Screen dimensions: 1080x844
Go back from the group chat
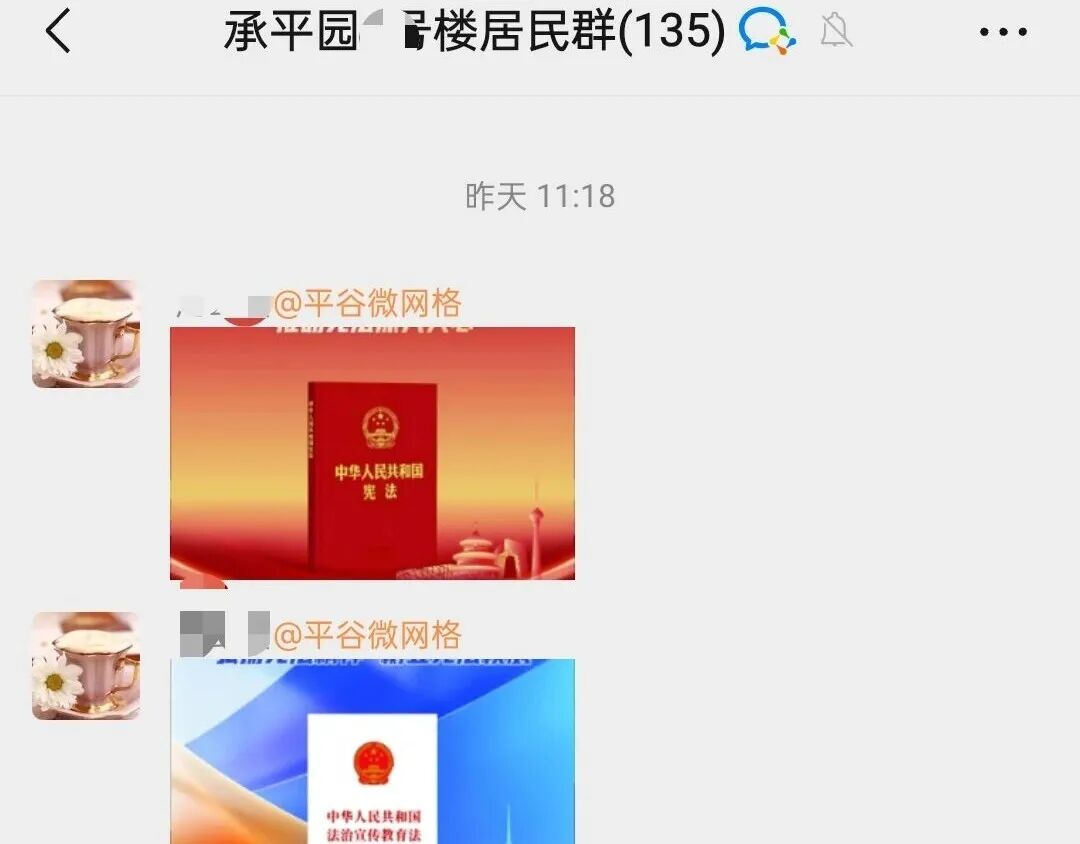coord(58,32)
